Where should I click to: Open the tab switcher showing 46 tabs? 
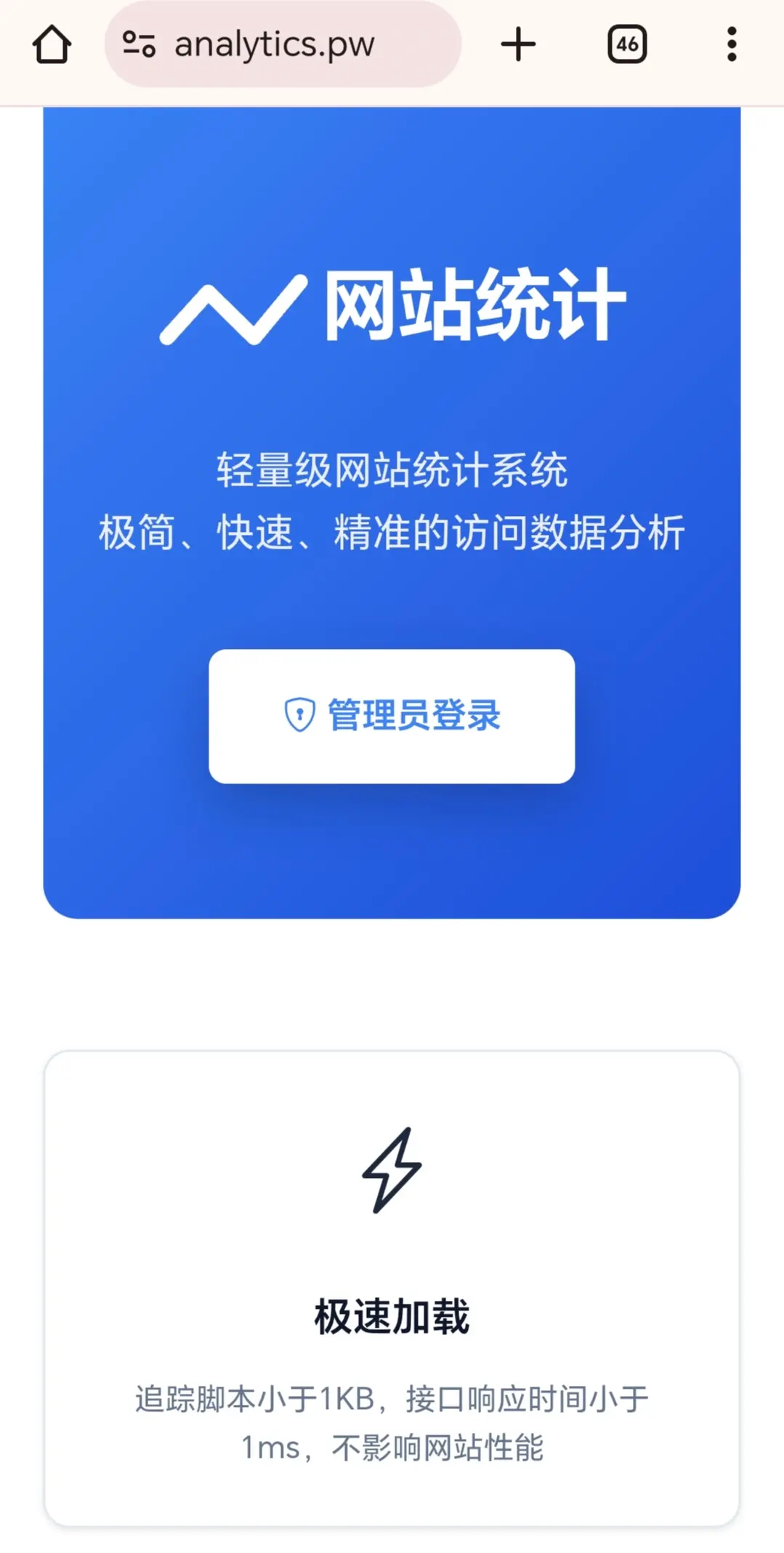click(627, 45)
